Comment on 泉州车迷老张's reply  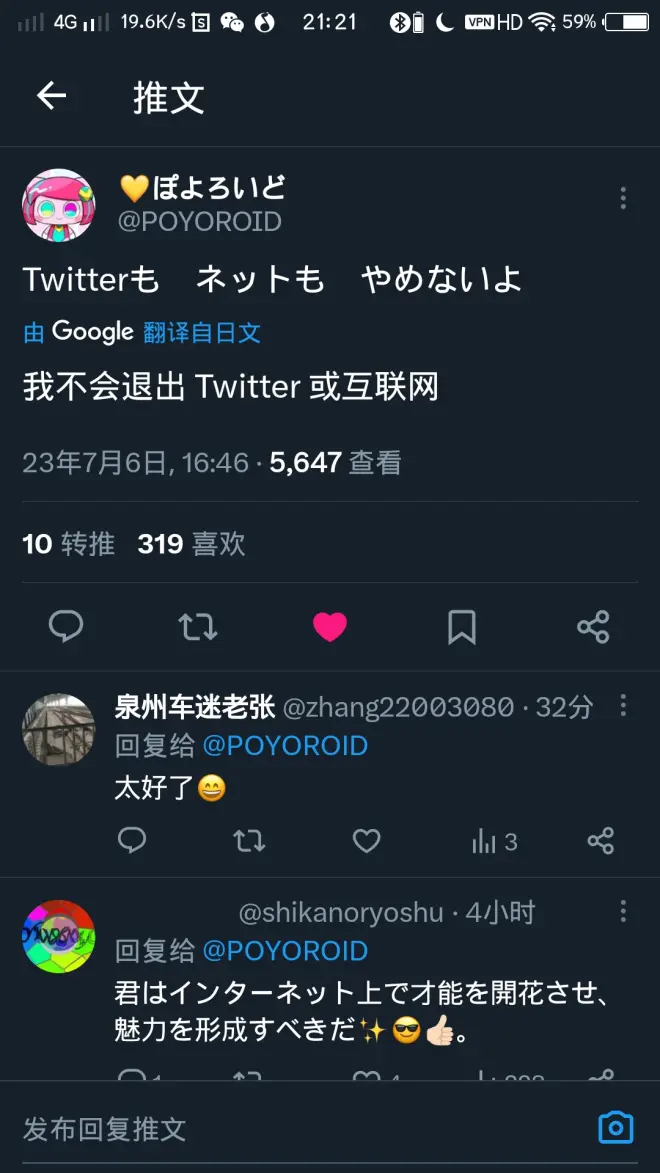[132, 841]
